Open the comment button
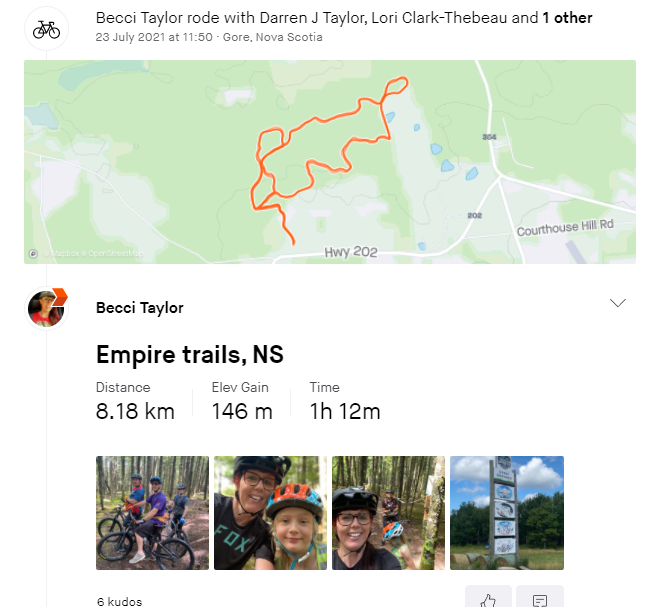The width and height of the screenshot is (653, 607). (540, 599)
